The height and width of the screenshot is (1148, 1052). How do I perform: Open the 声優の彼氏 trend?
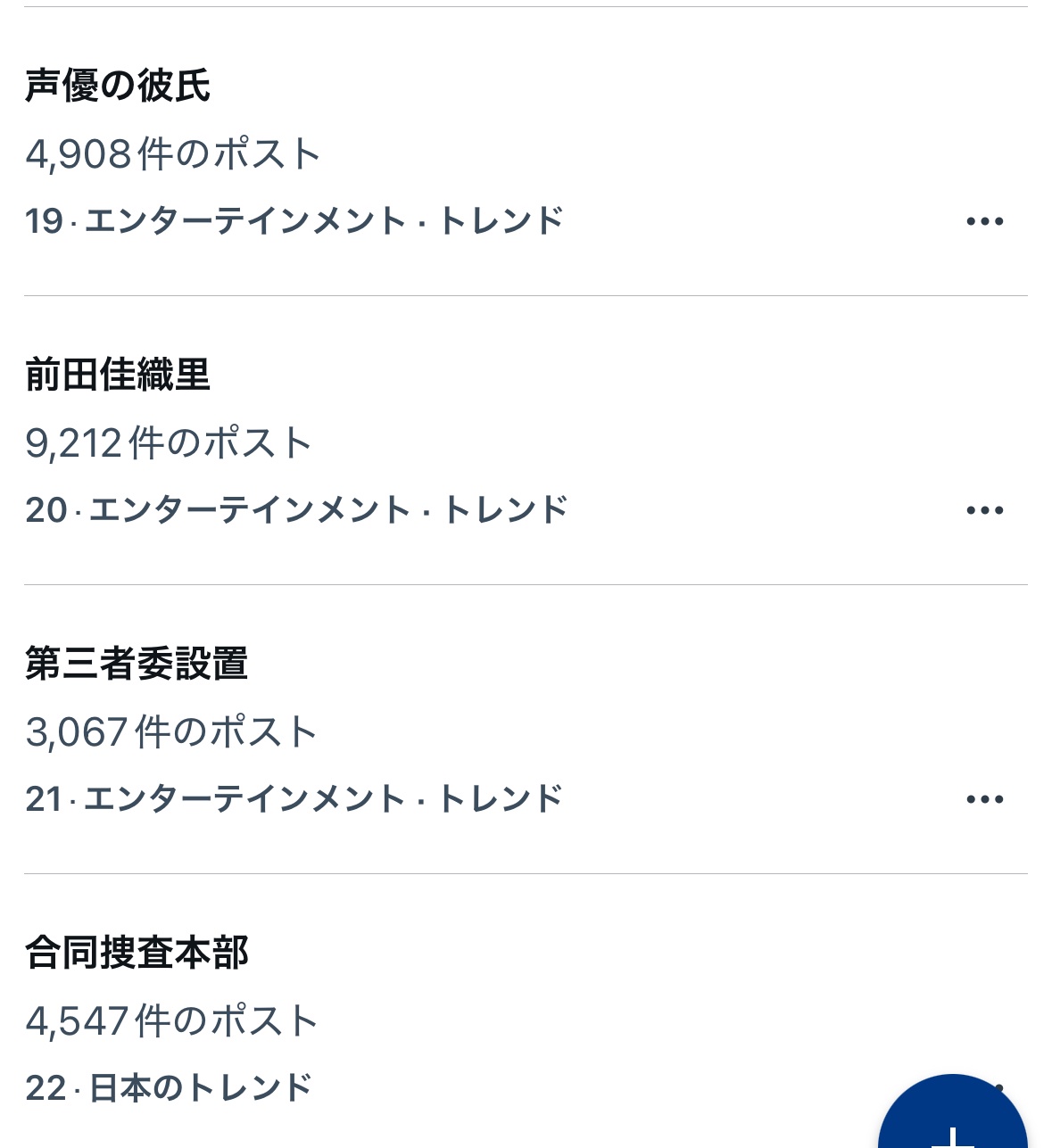pos(118,86)
